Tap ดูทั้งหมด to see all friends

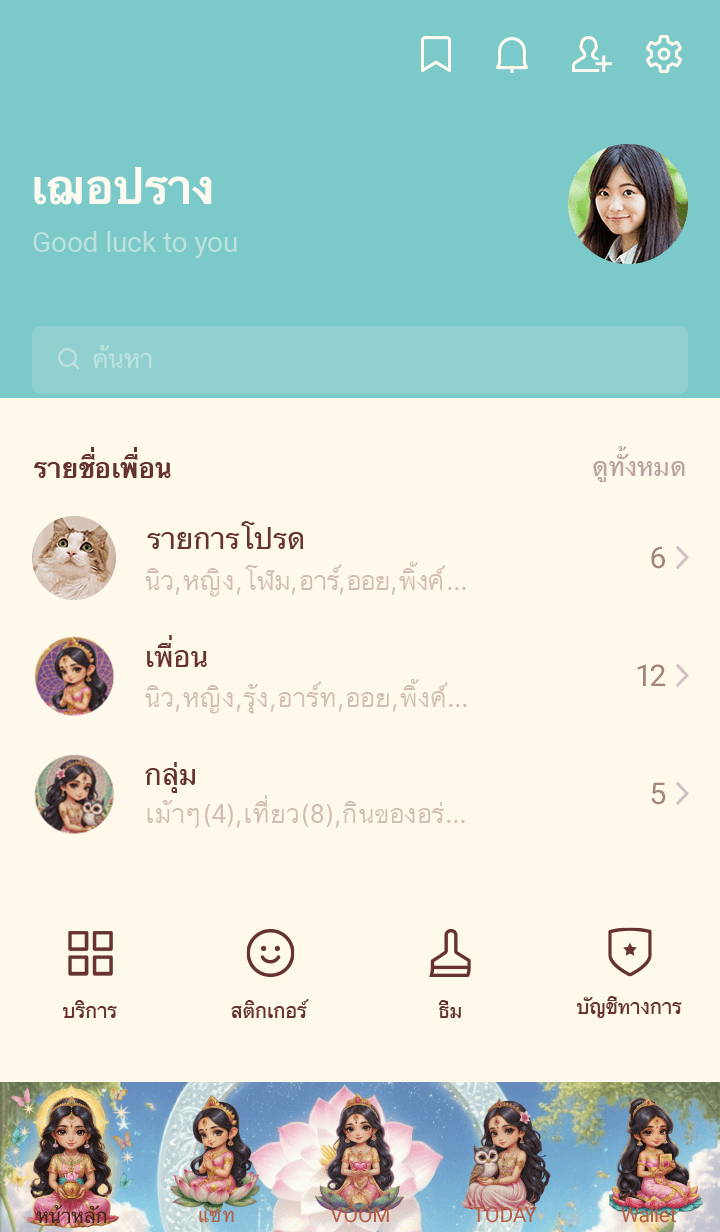638,468
